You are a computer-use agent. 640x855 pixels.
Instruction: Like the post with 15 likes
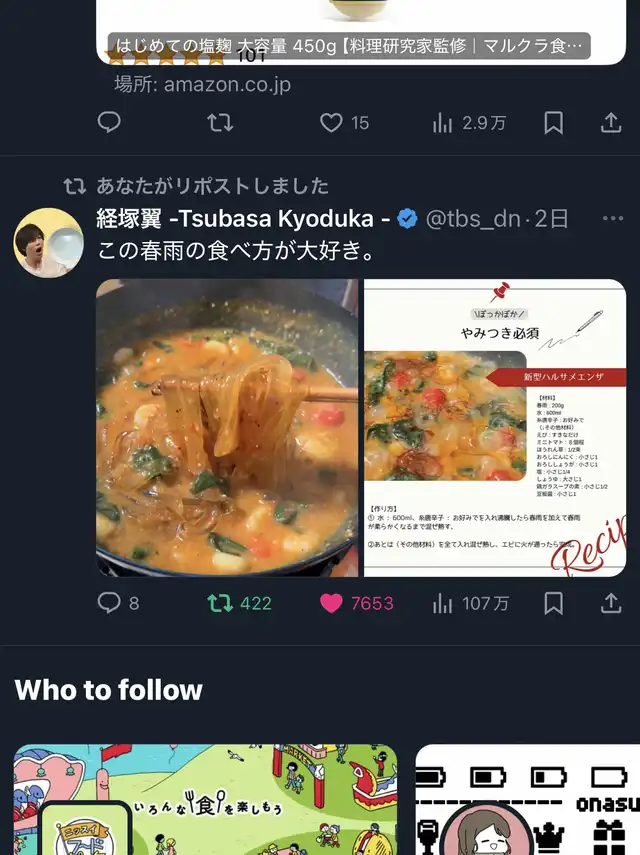click(344, 123)
